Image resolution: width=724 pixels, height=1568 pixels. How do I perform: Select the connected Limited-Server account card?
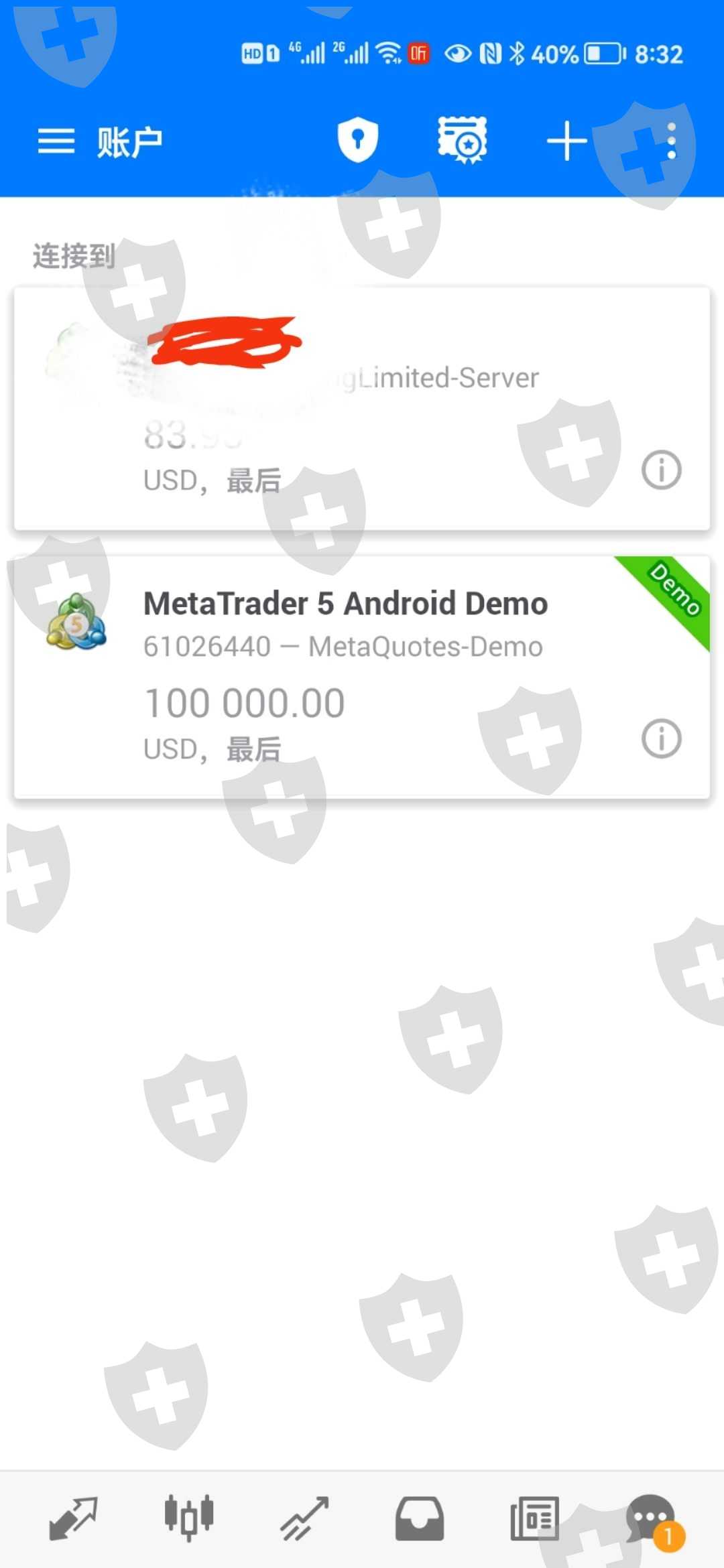point(362,409)
